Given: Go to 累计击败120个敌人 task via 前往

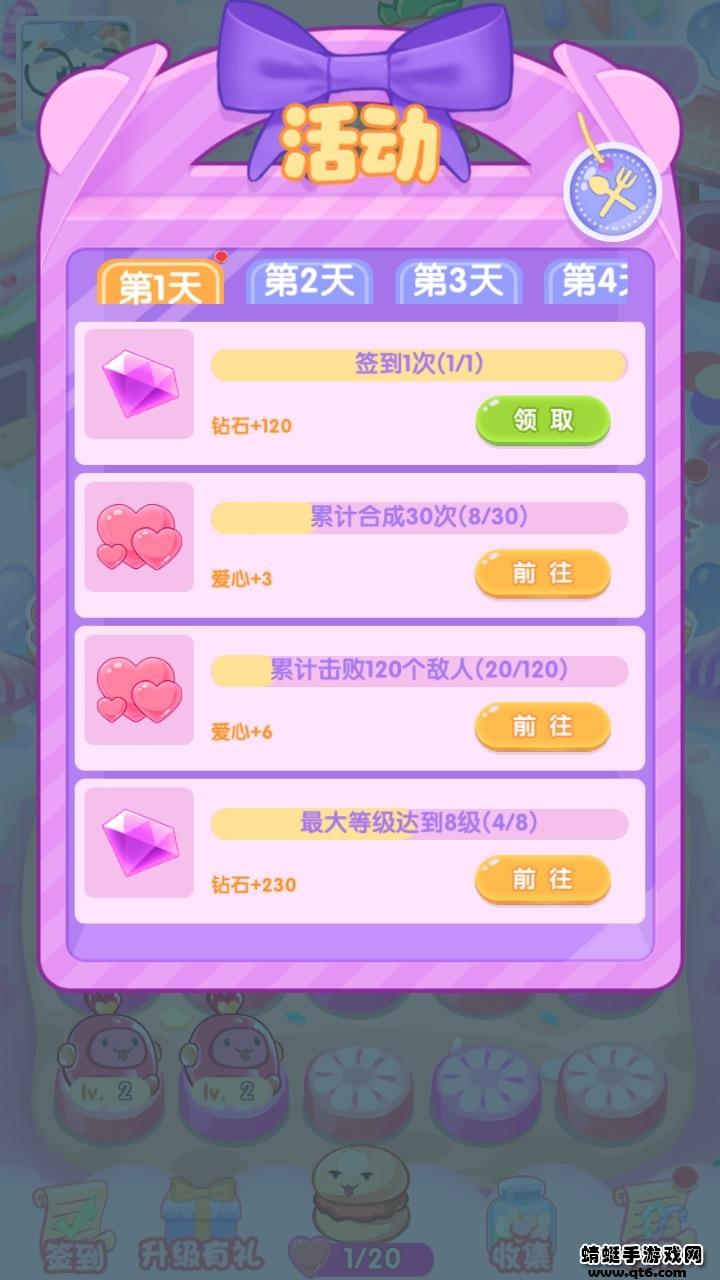Looking at the screenshot, I should [542, 726].
